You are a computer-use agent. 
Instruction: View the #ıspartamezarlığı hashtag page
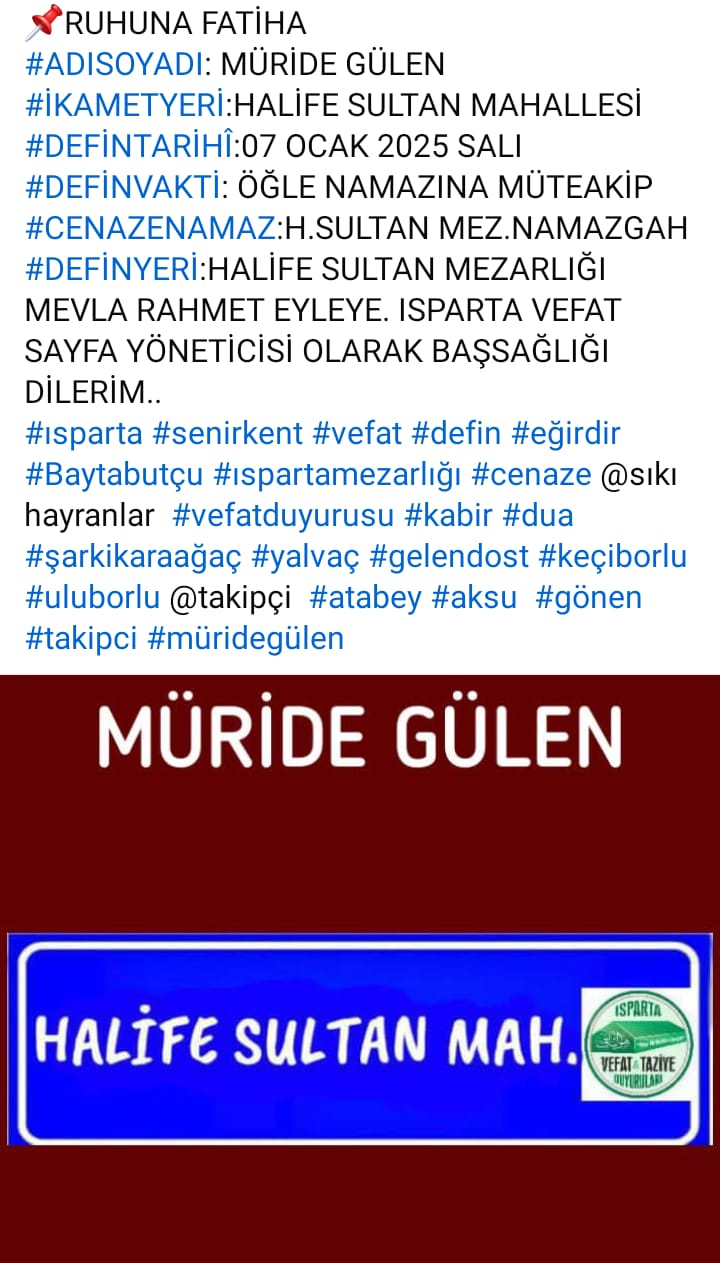pos(338,475)
